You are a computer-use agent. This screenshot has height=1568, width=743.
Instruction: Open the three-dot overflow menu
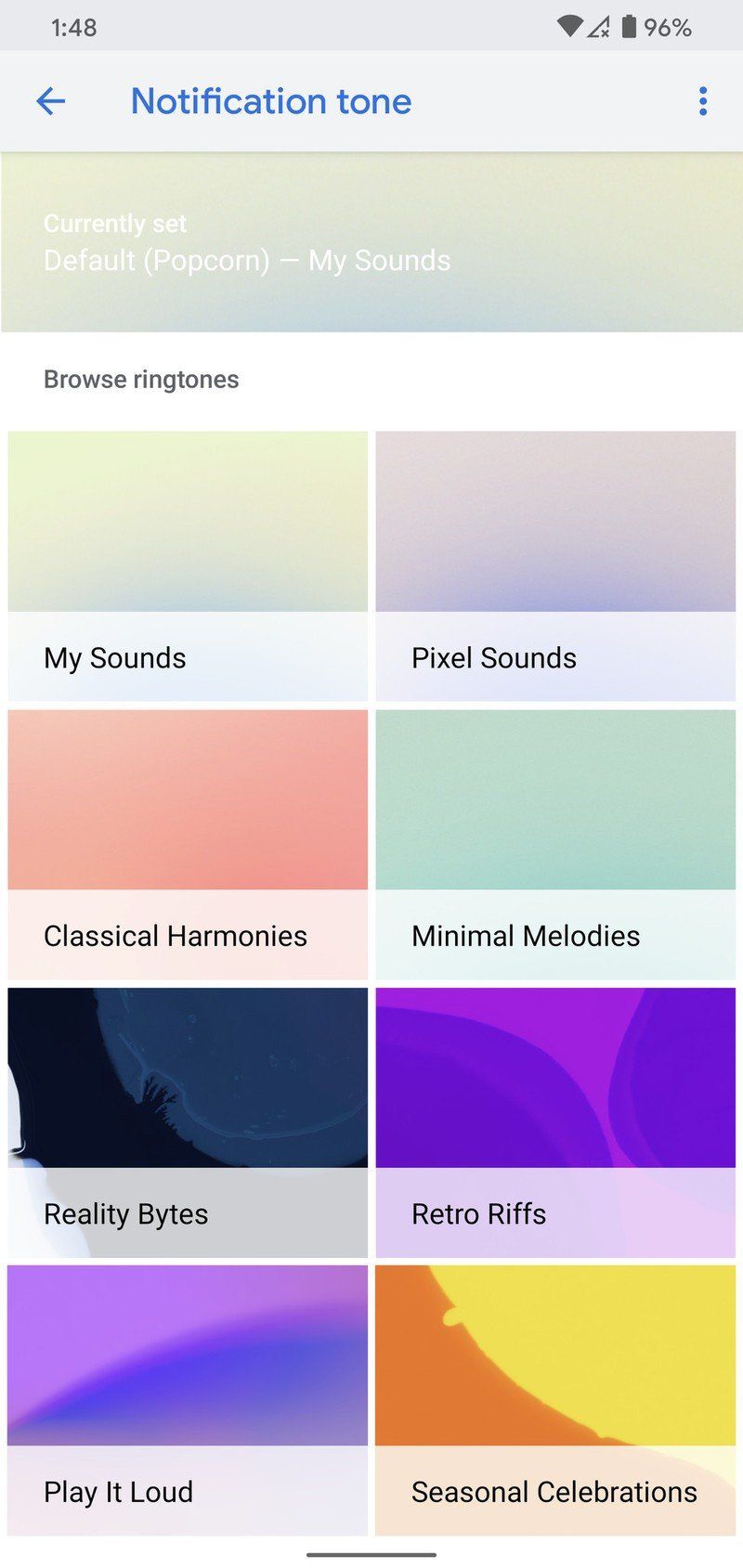[703, 101]
